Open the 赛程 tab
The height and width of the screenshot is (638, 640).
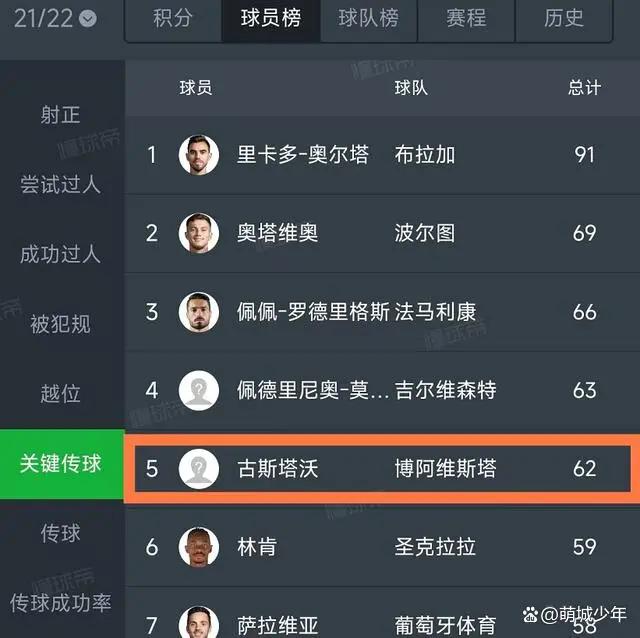[466, 19]
